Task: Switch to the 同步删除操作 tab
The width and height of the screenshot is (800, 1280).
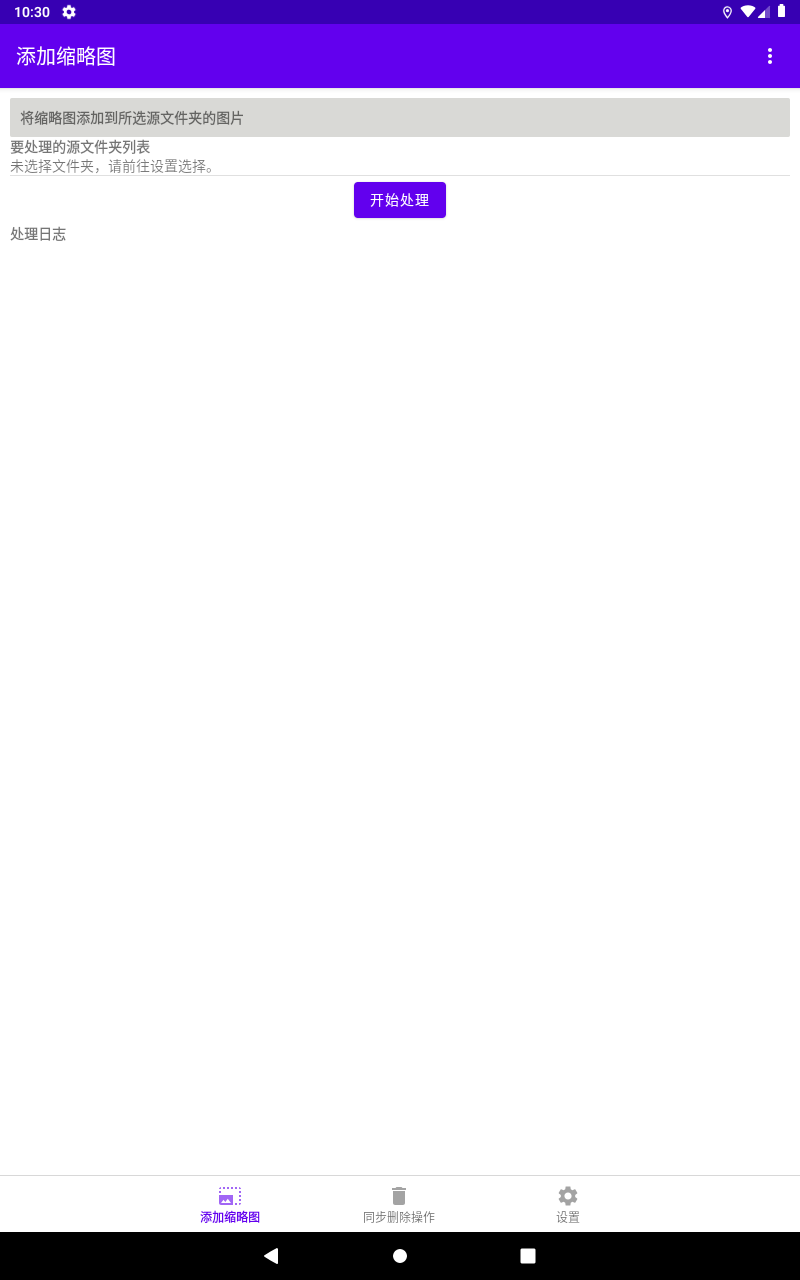Action: click(x=399, y=1204)
